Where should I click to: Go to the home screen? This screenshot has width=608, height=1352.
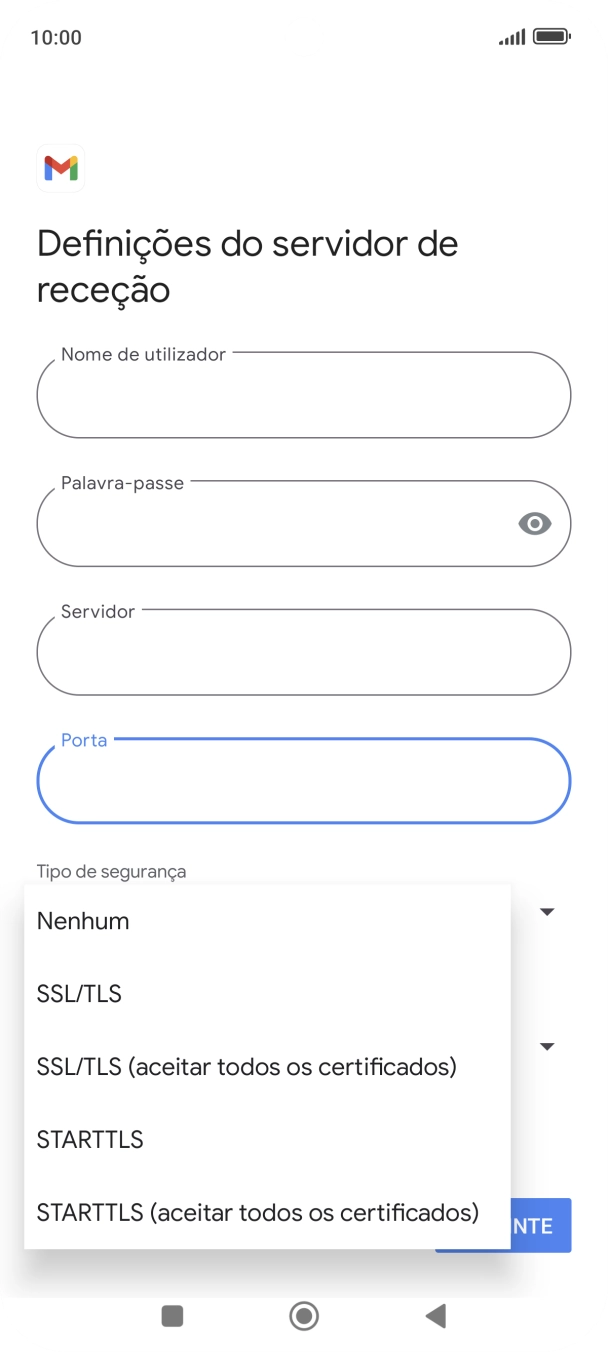[x=304, y=1316]
